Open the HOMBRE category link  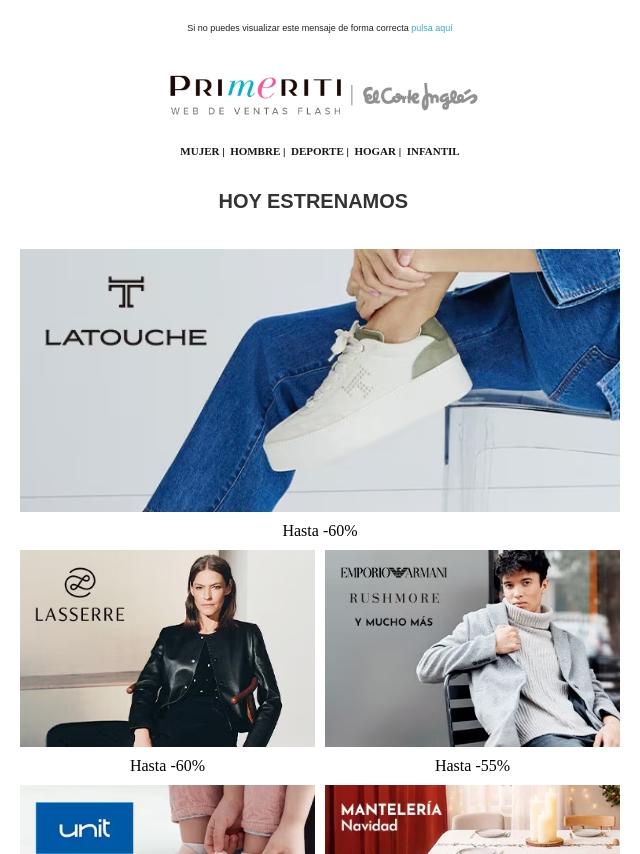point(254,151)
